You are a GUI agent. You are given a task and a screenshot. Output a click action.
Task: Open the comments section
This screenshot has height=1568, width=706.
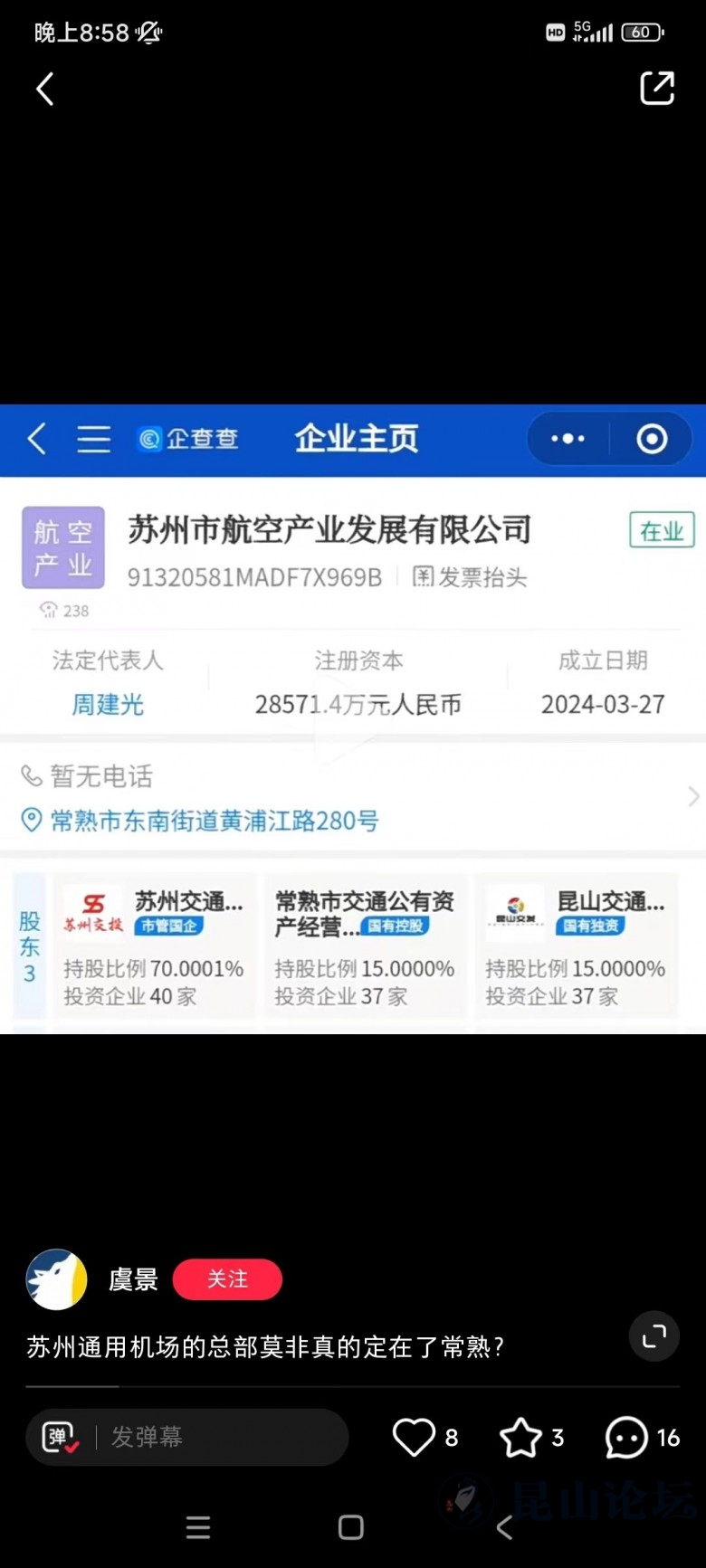coord(627,1437)
